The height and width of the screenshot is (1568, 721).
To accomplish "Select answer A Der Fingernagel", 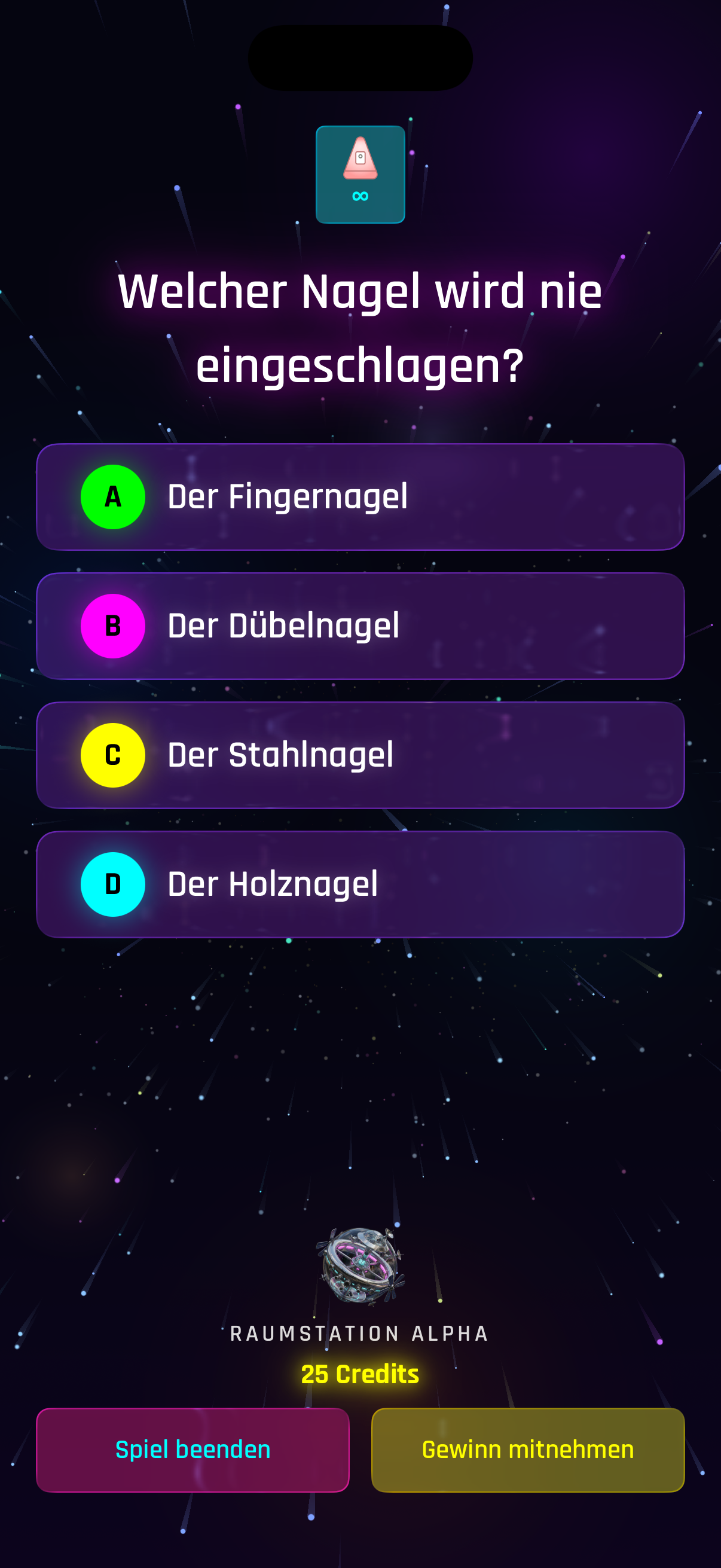I will coord(360,498).
